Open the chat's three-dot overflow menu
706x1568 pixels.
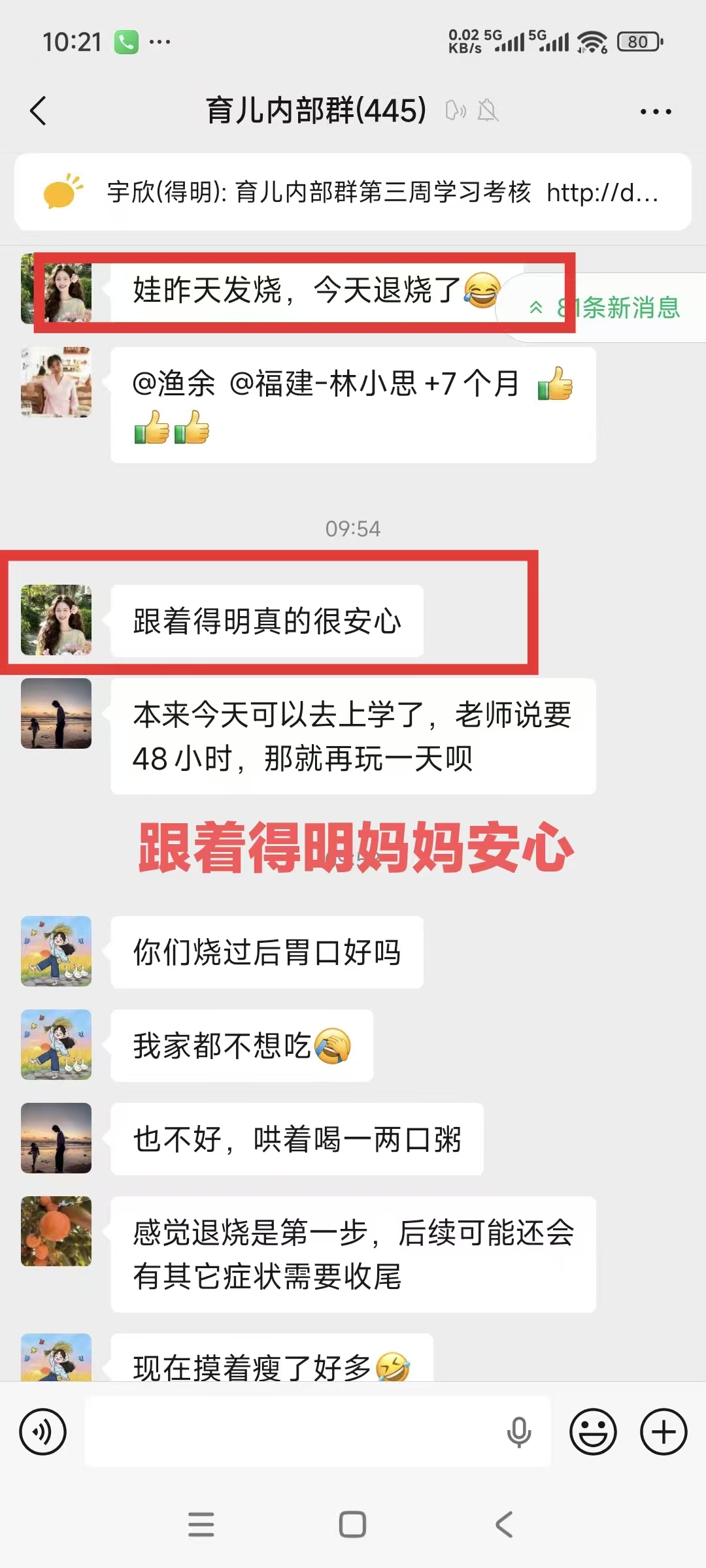coord(656,112)
